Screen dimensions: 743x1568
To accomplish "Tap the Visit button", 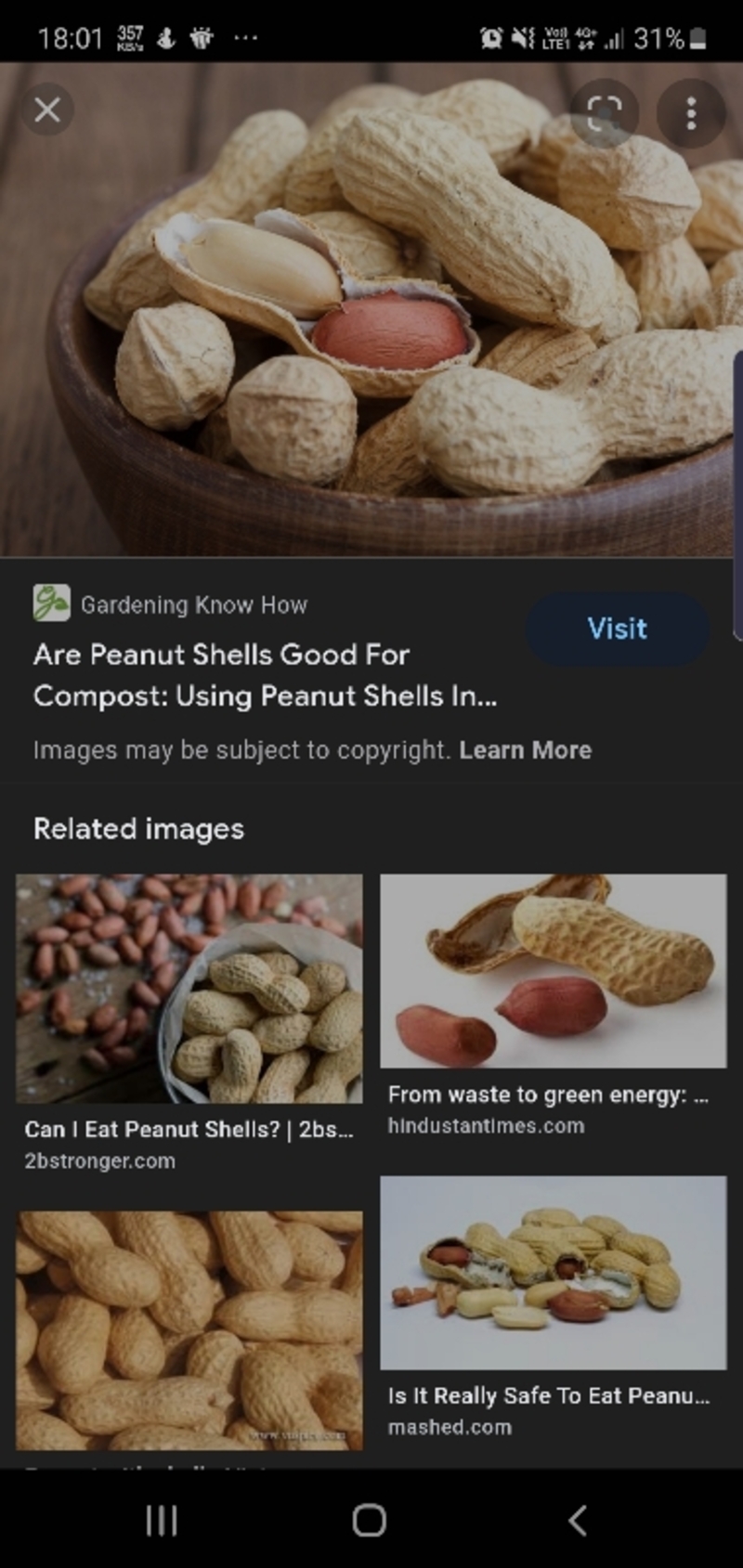I will pos(617,628).
